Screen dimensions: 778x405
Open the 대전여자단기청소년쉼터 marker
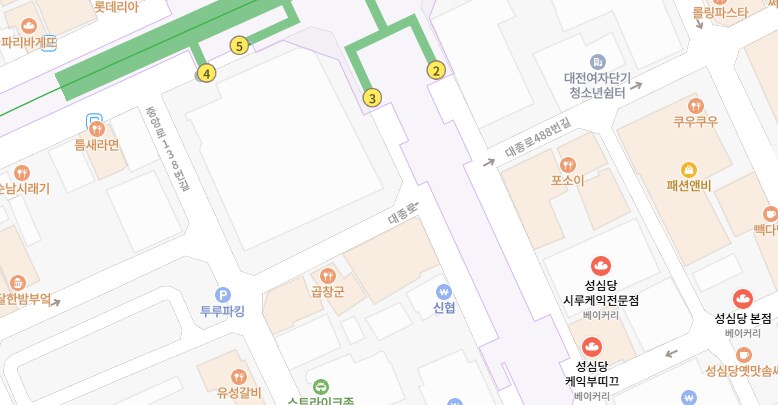[x=598, y=61]
